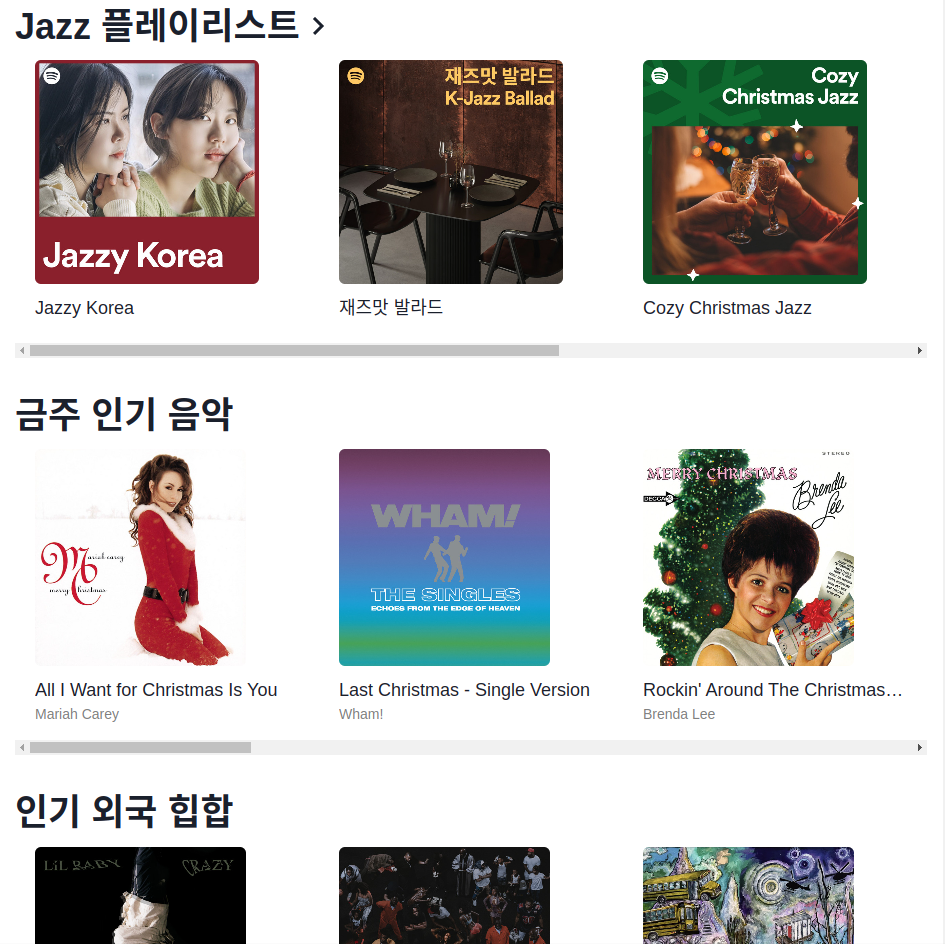Open the dark crowd album in 인기 외국 힙합
Viewport: 945px width, 944px height.
tap(444, 895)
